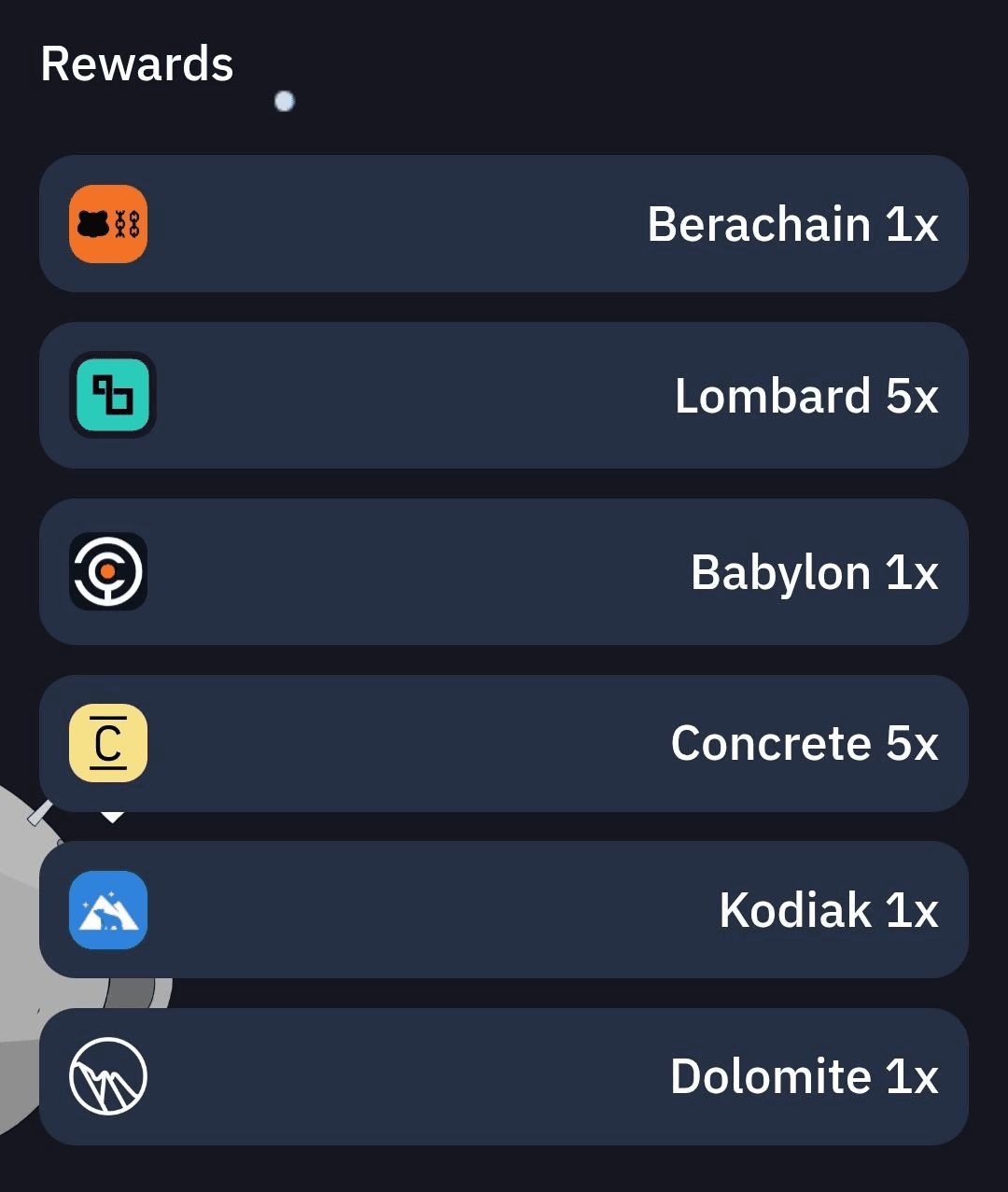Collapse the Kodiak reward card

click(504, 912)
